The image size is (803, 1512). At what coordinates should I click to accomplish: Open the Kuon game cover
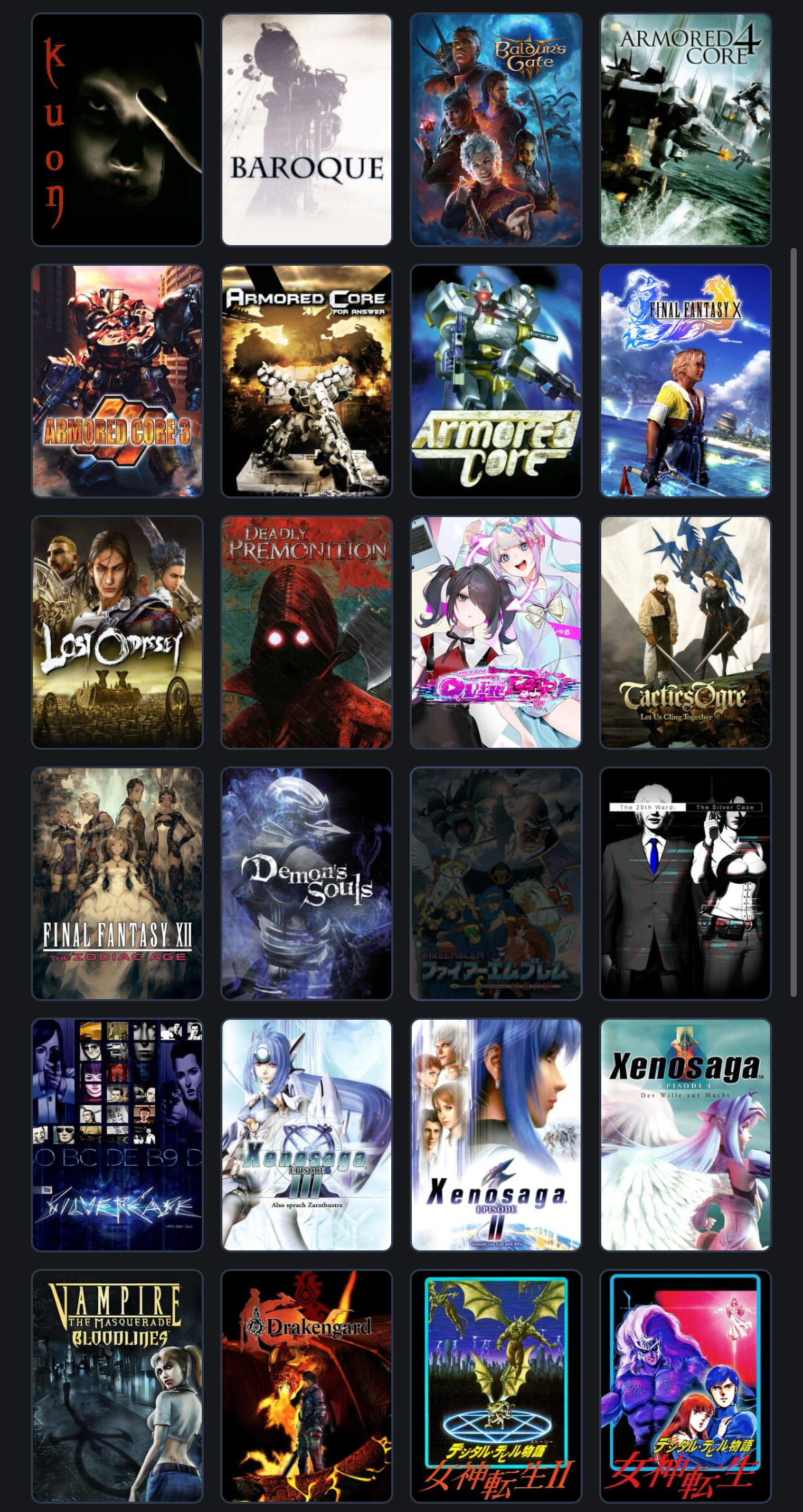(x=117, y=130)
